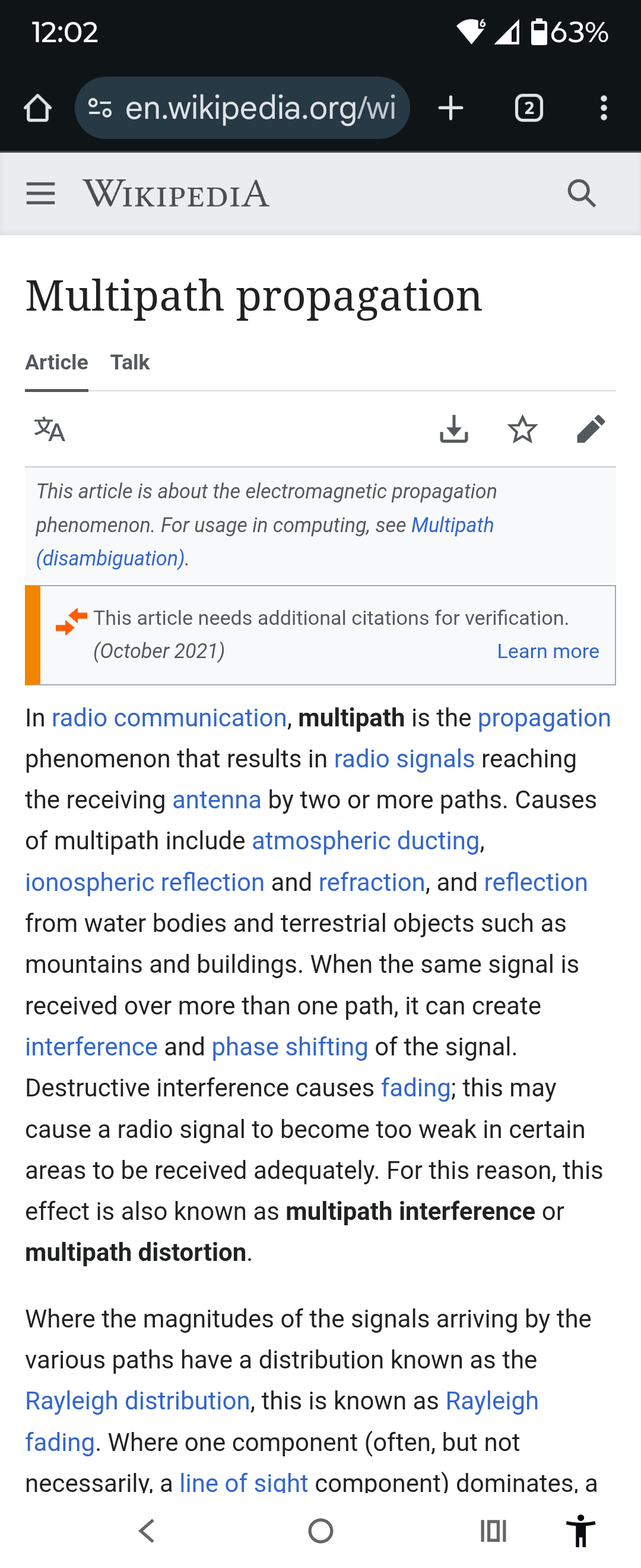Open the Rayleigh distribution link

pyautogui.click(x=138, y=1401)
